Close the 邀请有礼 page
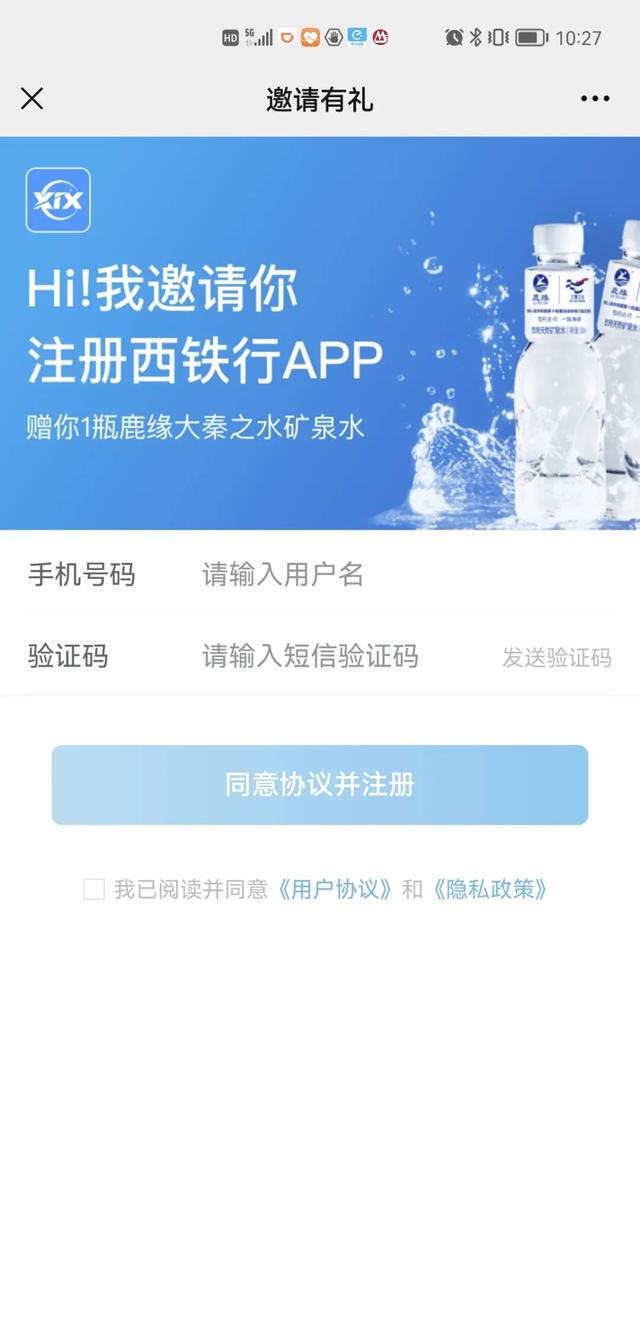 (32, 98)
